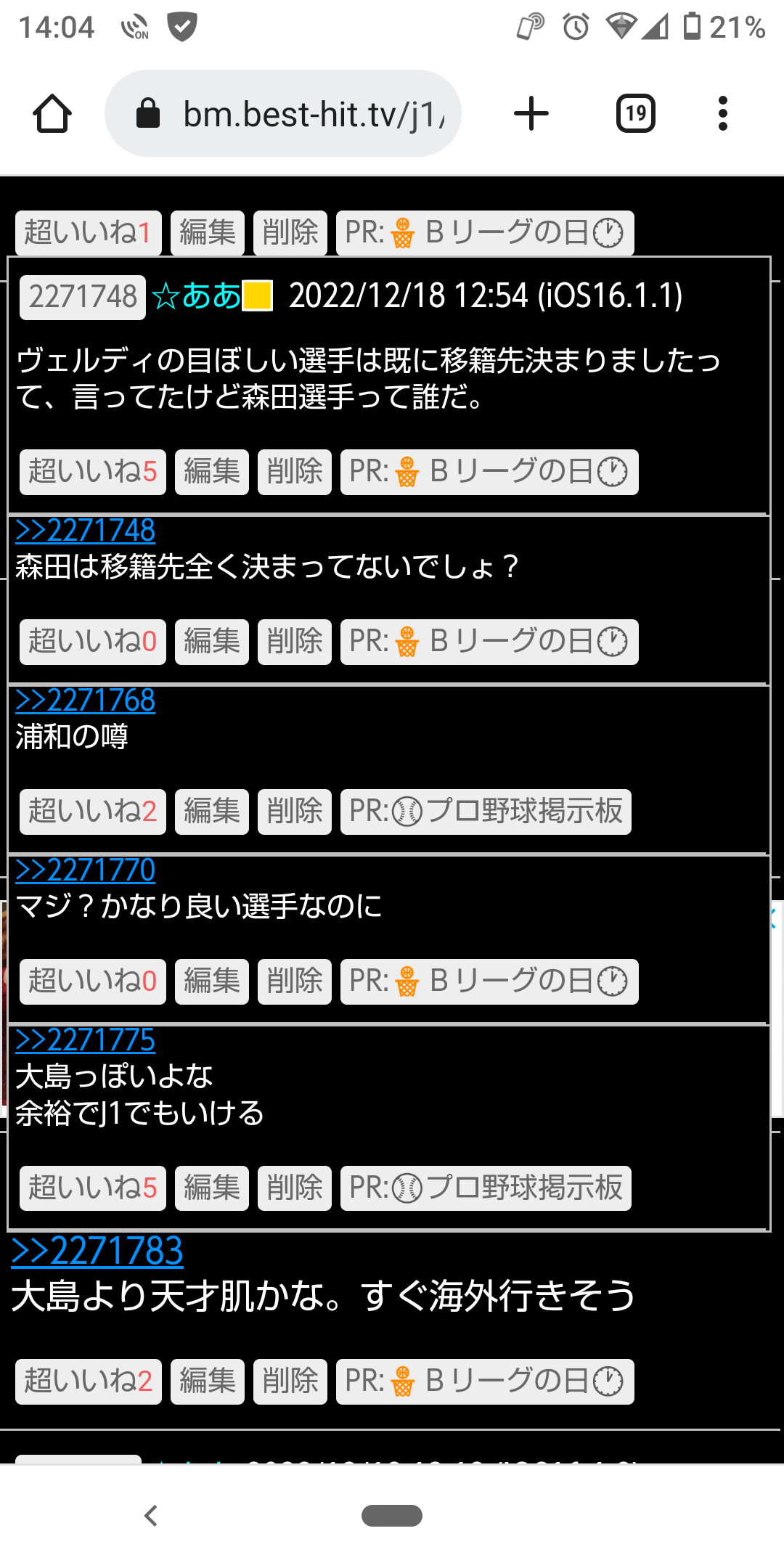
Task: Open the browser home page
Action: click(52, 114)
